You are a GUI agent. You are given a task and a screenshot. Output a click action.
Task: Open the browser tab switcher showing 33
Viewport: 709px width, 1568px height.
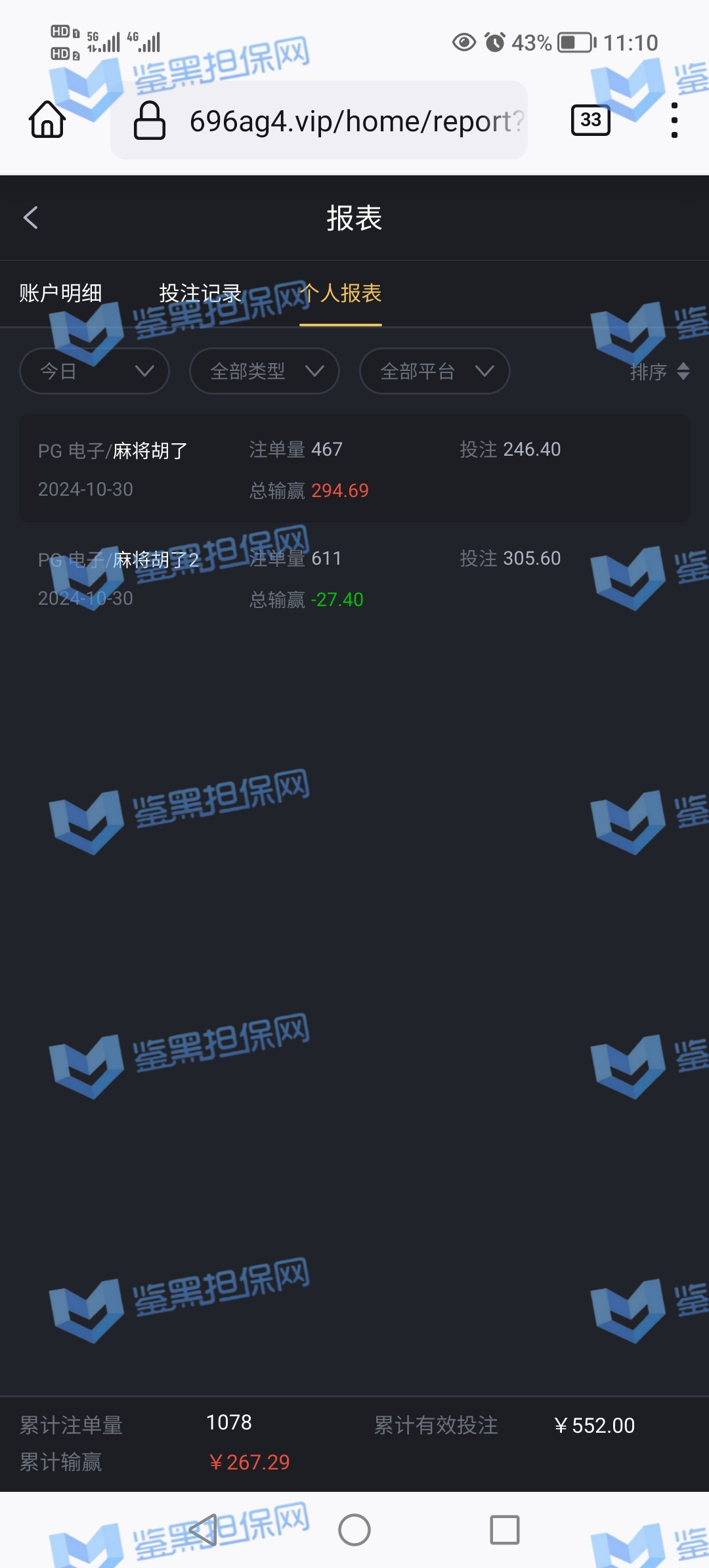[x=590, y=120]
